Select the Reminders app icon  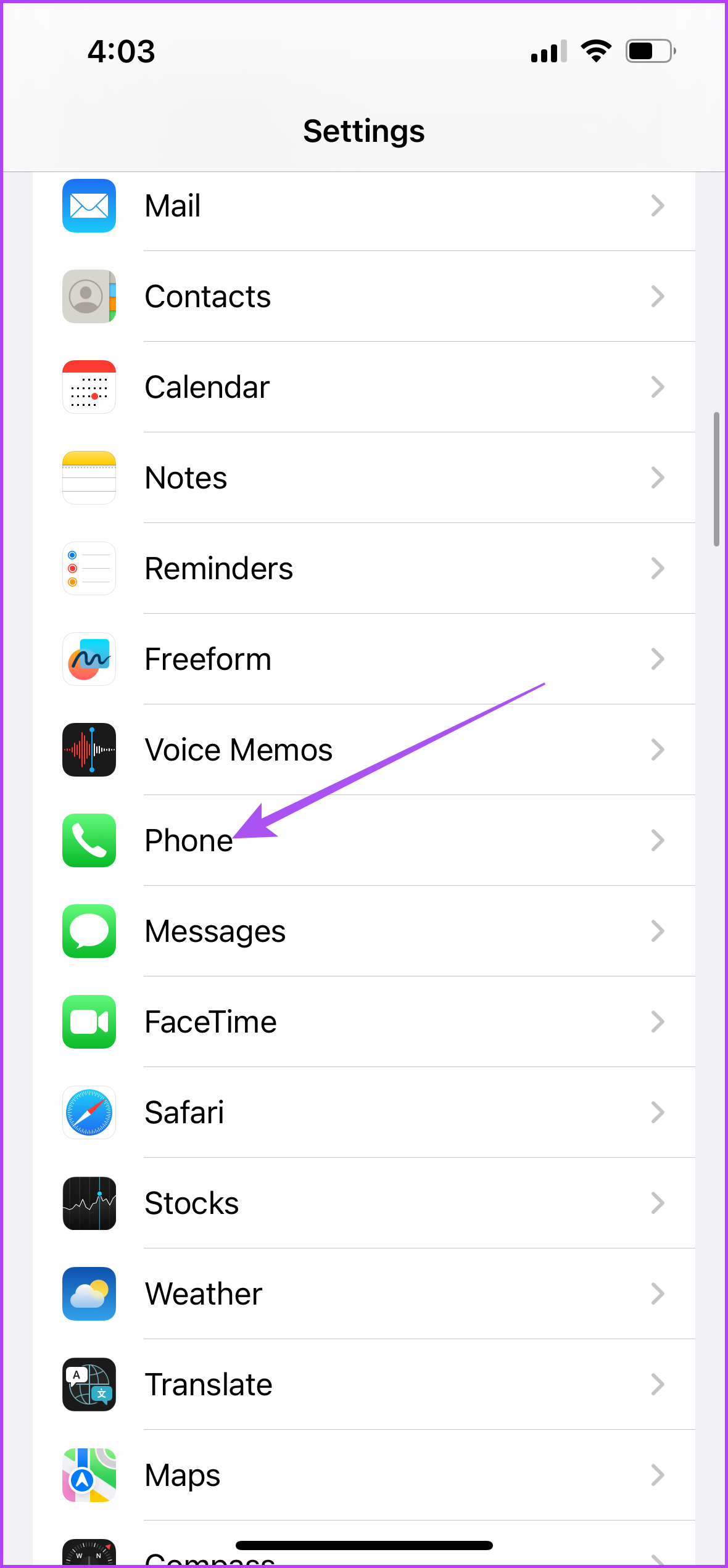click(89, 569)
